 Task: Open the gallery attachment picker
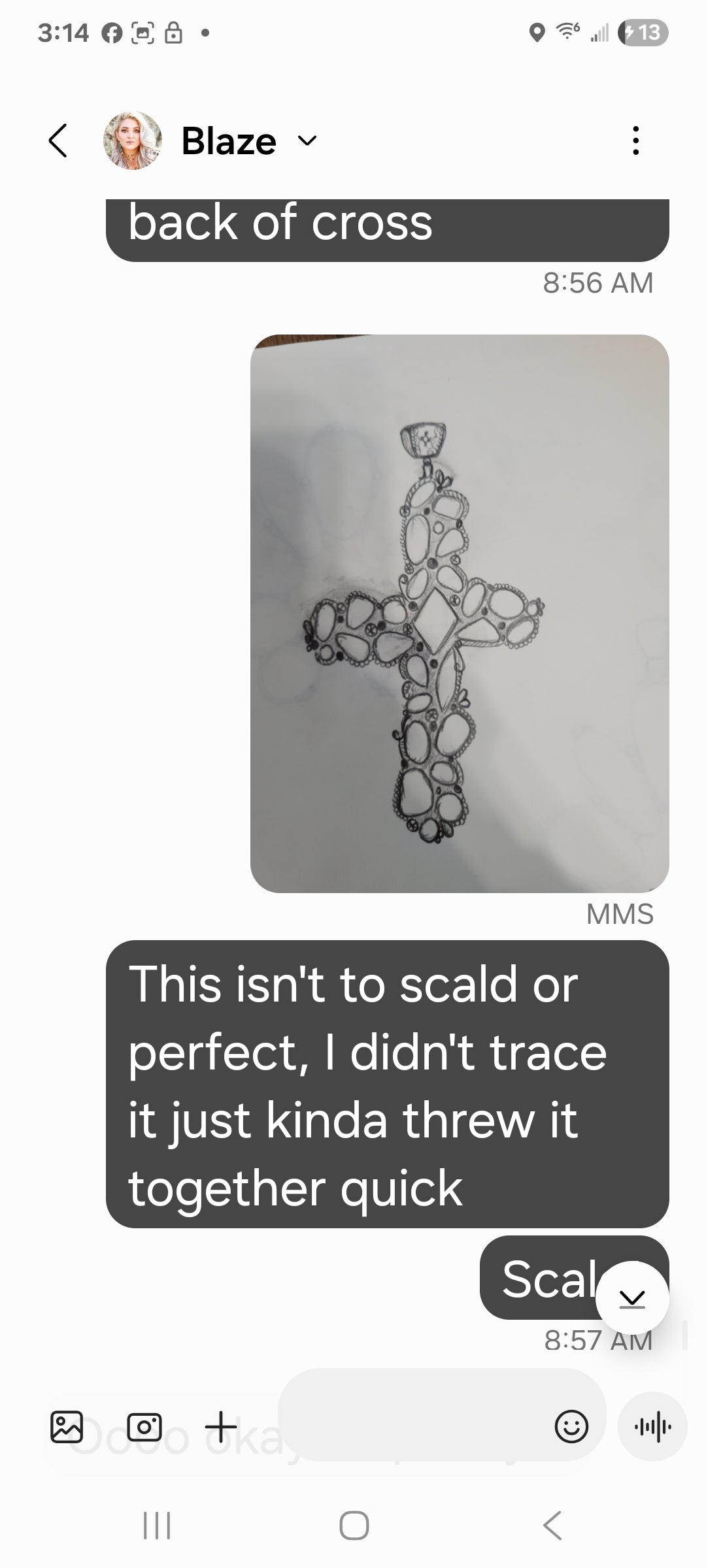[67, 1426]
